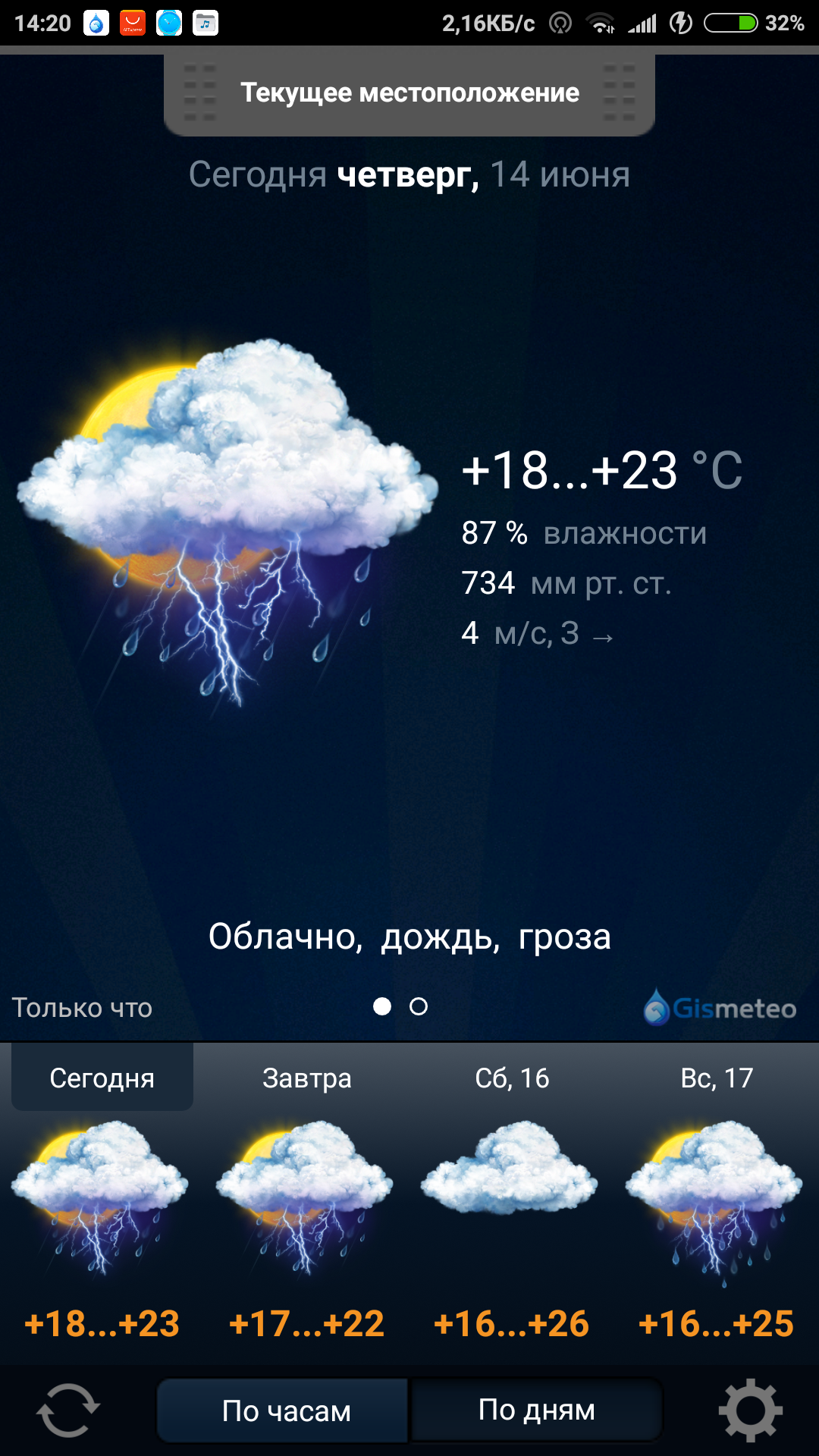Refresh the weather data
819x1456 pixels.
click(x=68, y=1410)
